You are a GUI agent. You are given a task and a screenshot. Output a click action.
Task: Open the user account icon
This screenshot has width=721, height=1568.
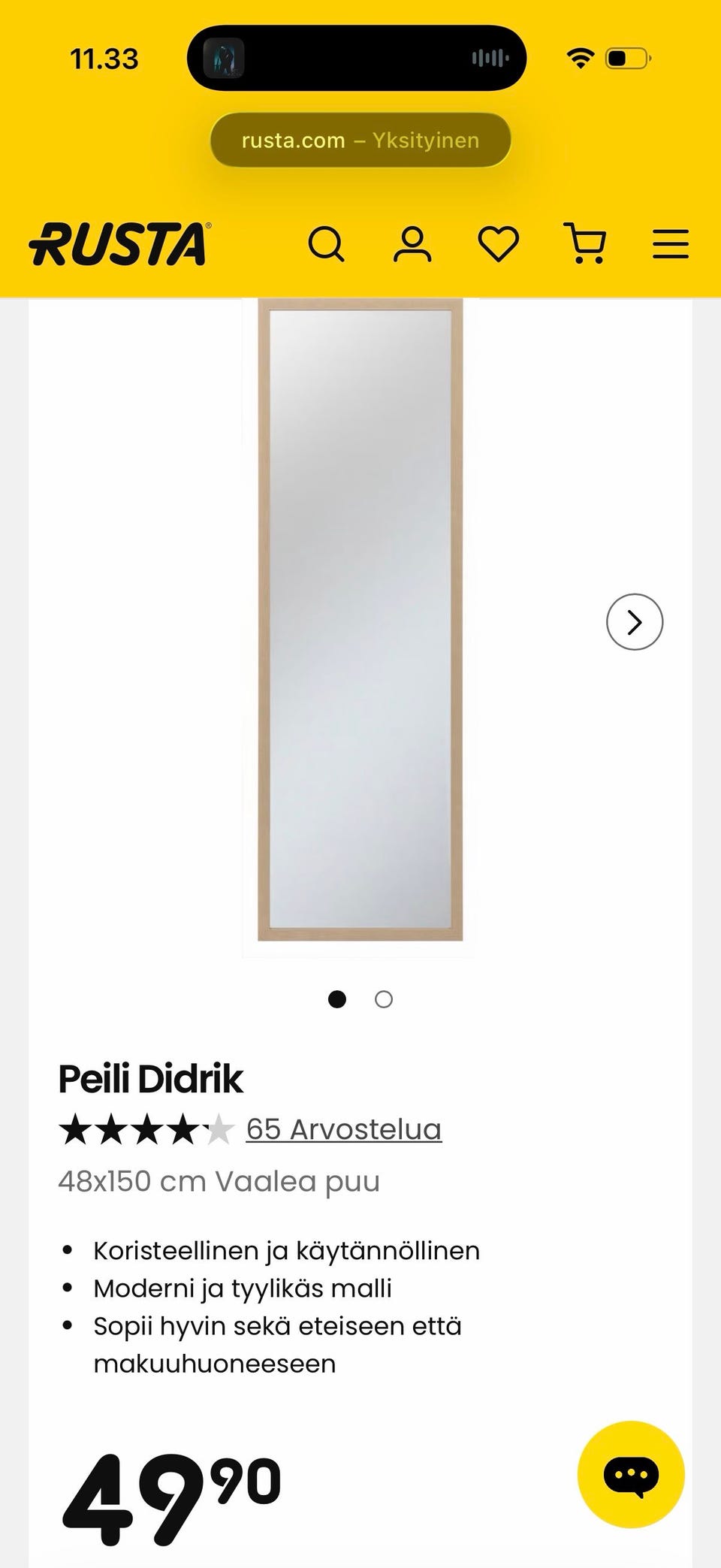(412, 244)
